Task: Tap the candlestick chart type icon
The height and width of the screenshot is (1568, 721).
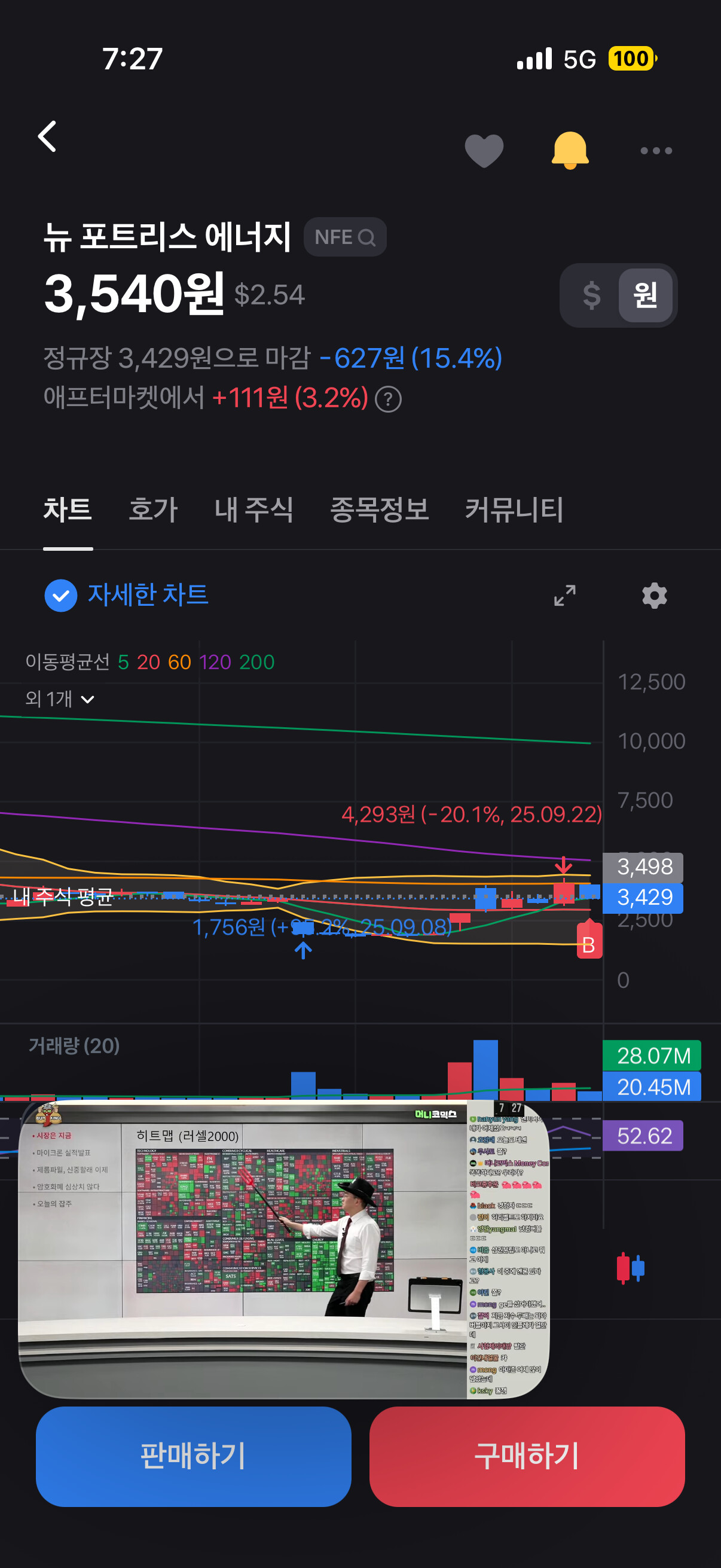Action: pyautogui.click(x=630, y=1268)
